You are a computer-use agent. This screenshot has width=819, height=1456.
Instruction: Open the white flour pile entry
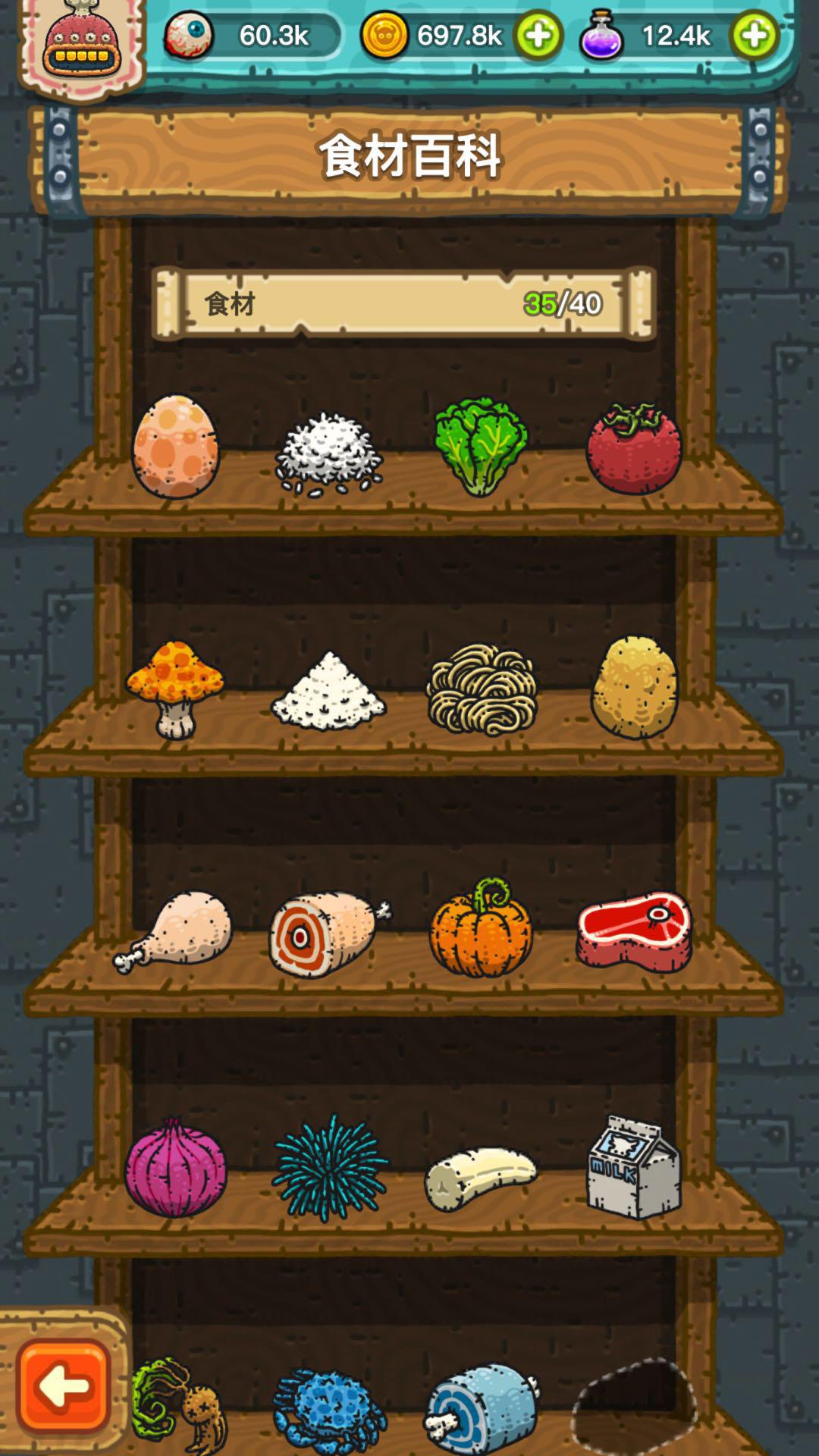pyautogui.click(x=328, y=690)
